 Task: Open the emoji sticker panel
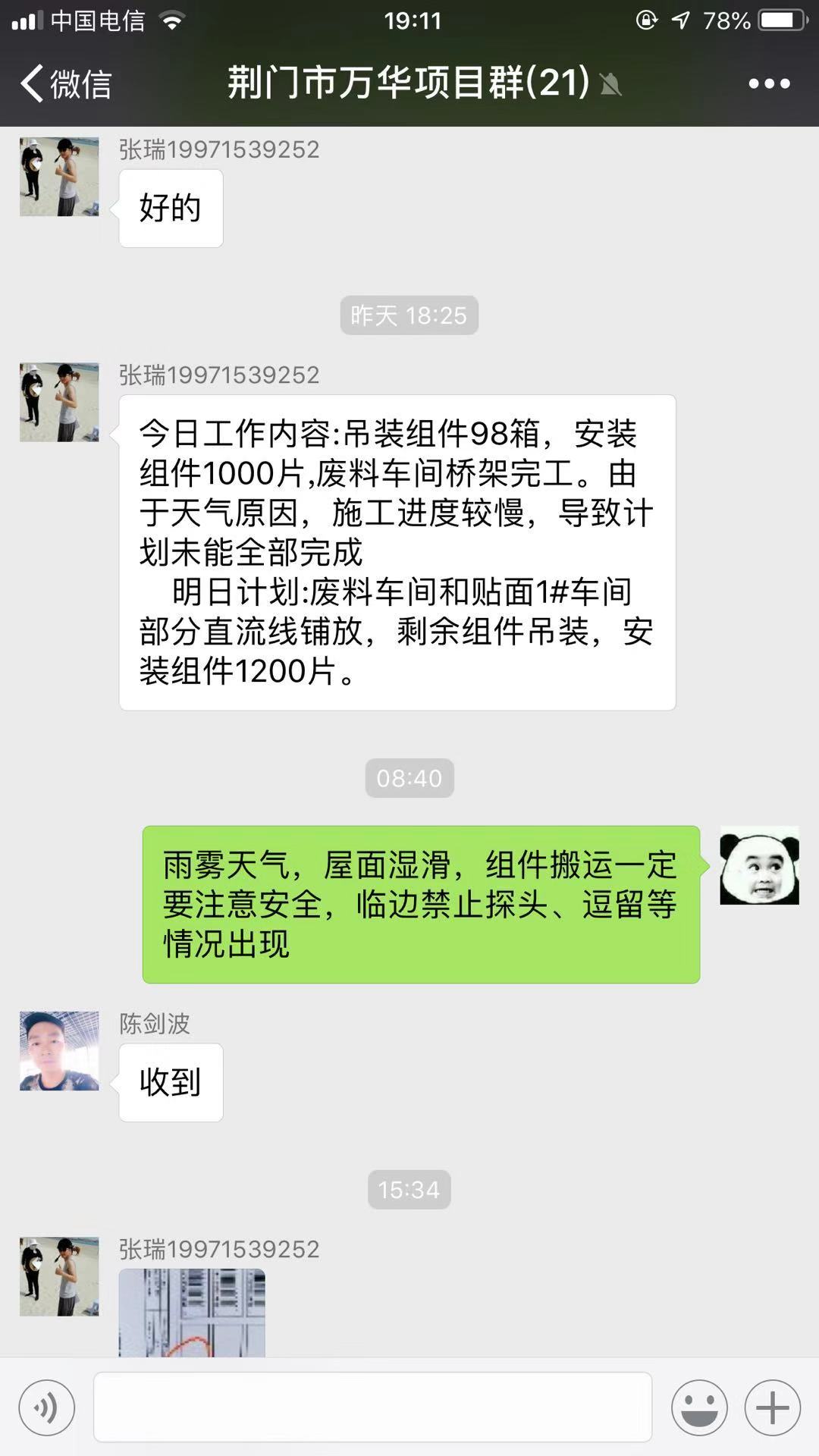(699, 1408)
